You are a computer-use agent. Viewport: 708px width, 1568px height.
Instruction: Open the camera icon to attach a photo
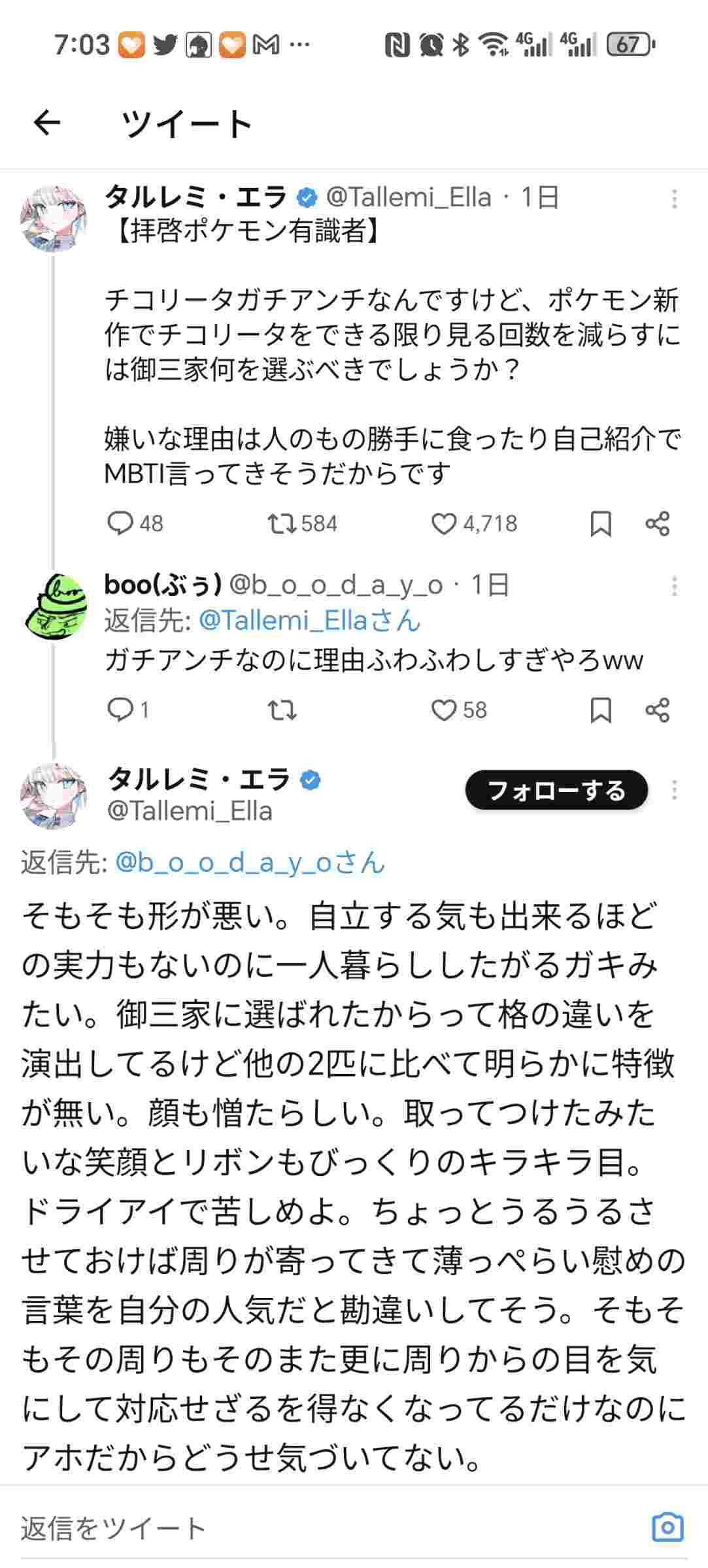pyautogui.click(x=667, y=1527)
